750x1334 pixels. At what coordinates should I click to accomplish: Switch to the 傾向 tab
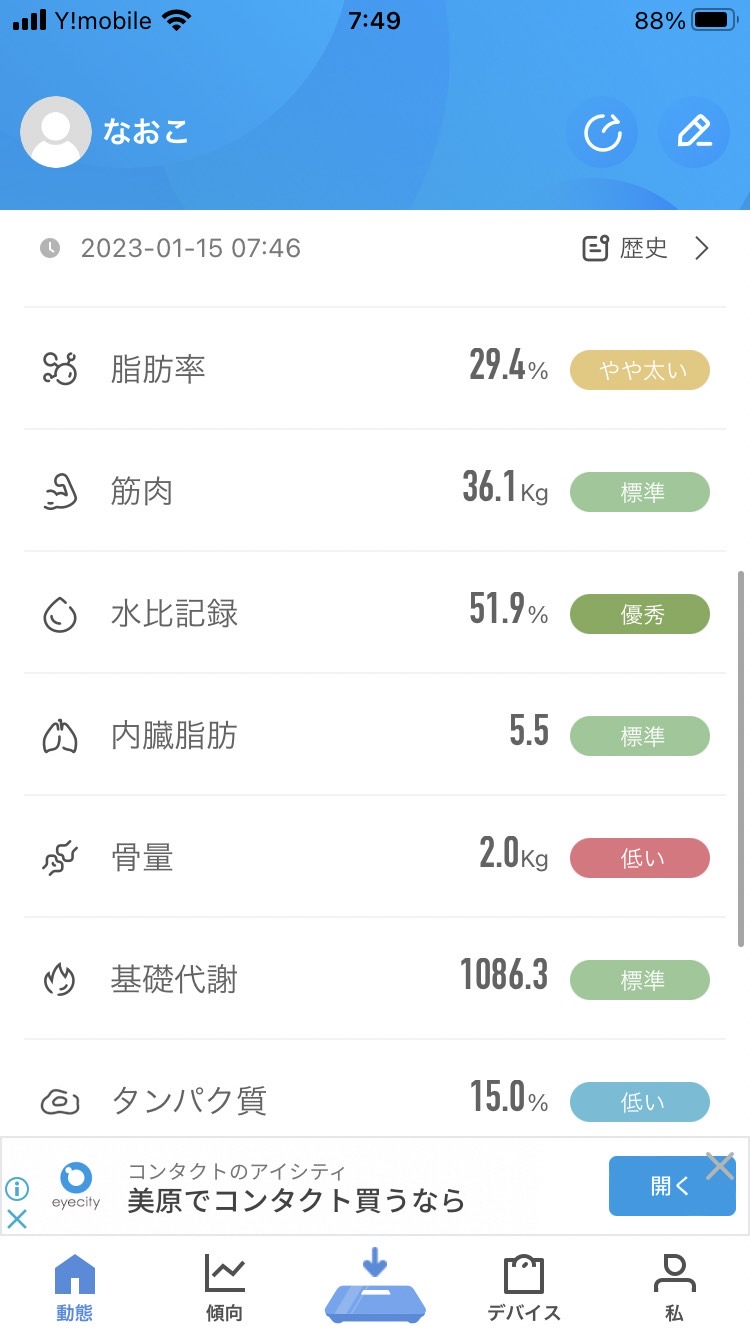224,1288
